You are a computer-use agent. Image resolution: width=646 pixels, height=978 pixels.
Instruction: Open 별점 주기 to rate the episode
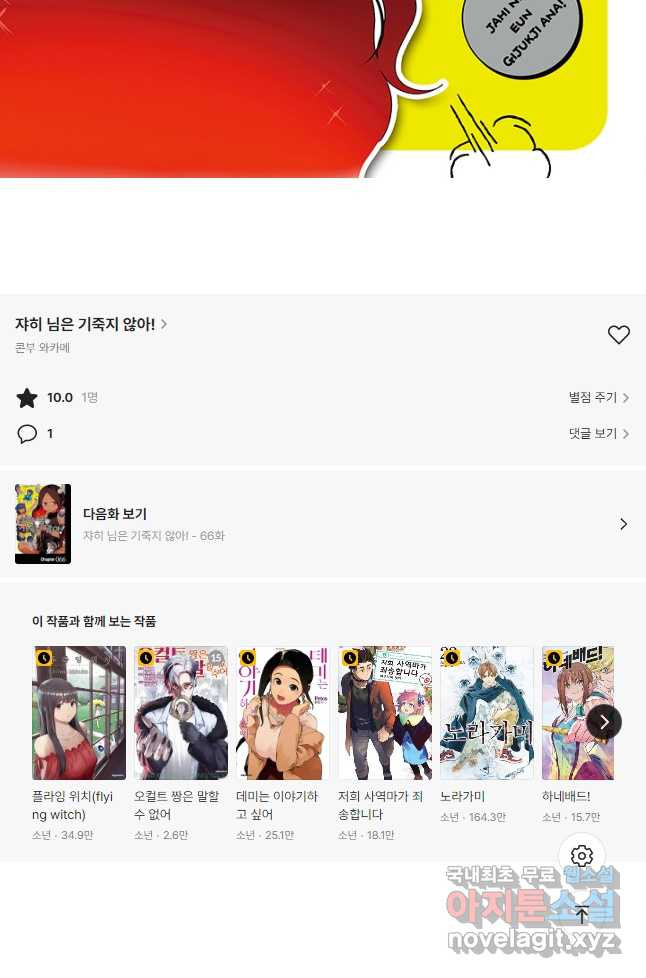click(x=598, y=398)
